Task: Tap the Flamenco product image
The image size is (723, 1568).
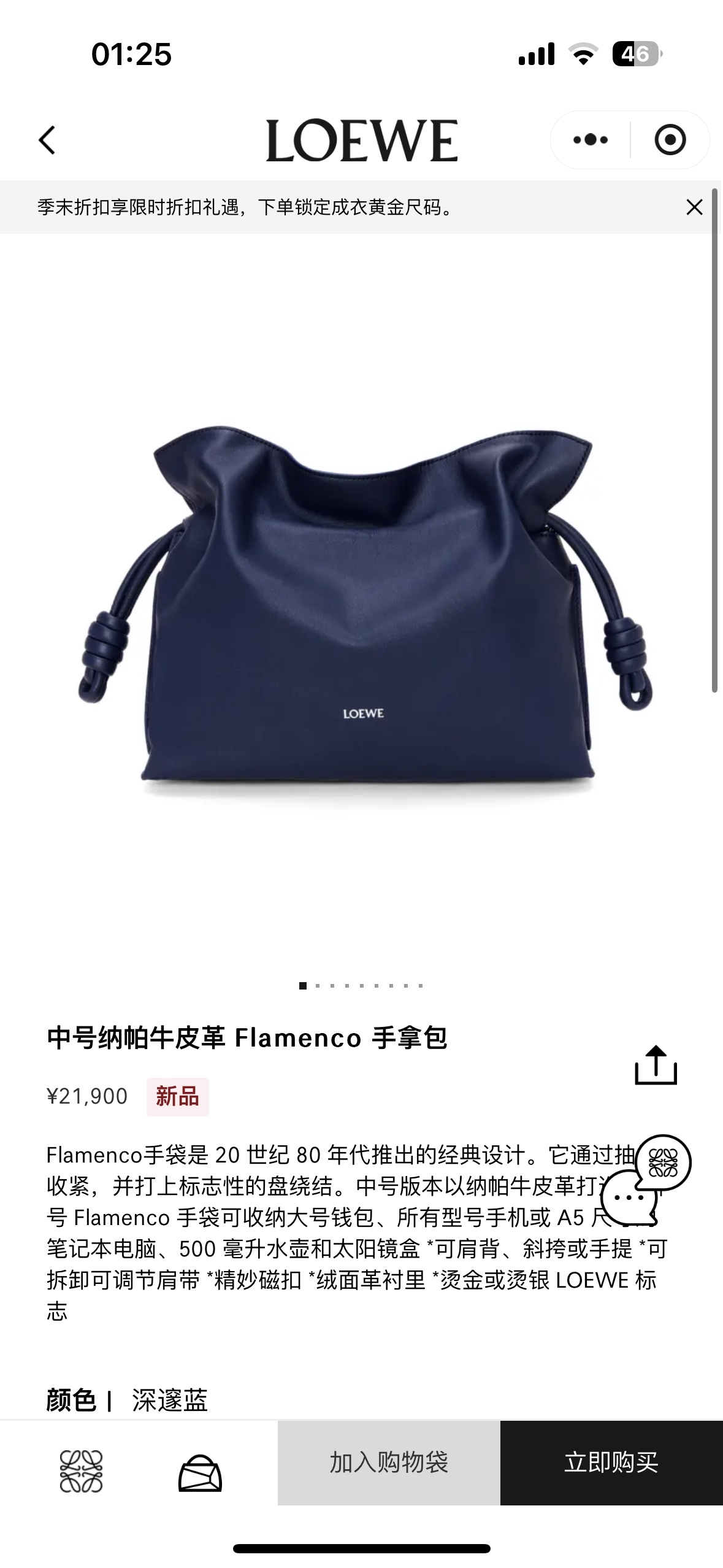Action: pos(361,613)
